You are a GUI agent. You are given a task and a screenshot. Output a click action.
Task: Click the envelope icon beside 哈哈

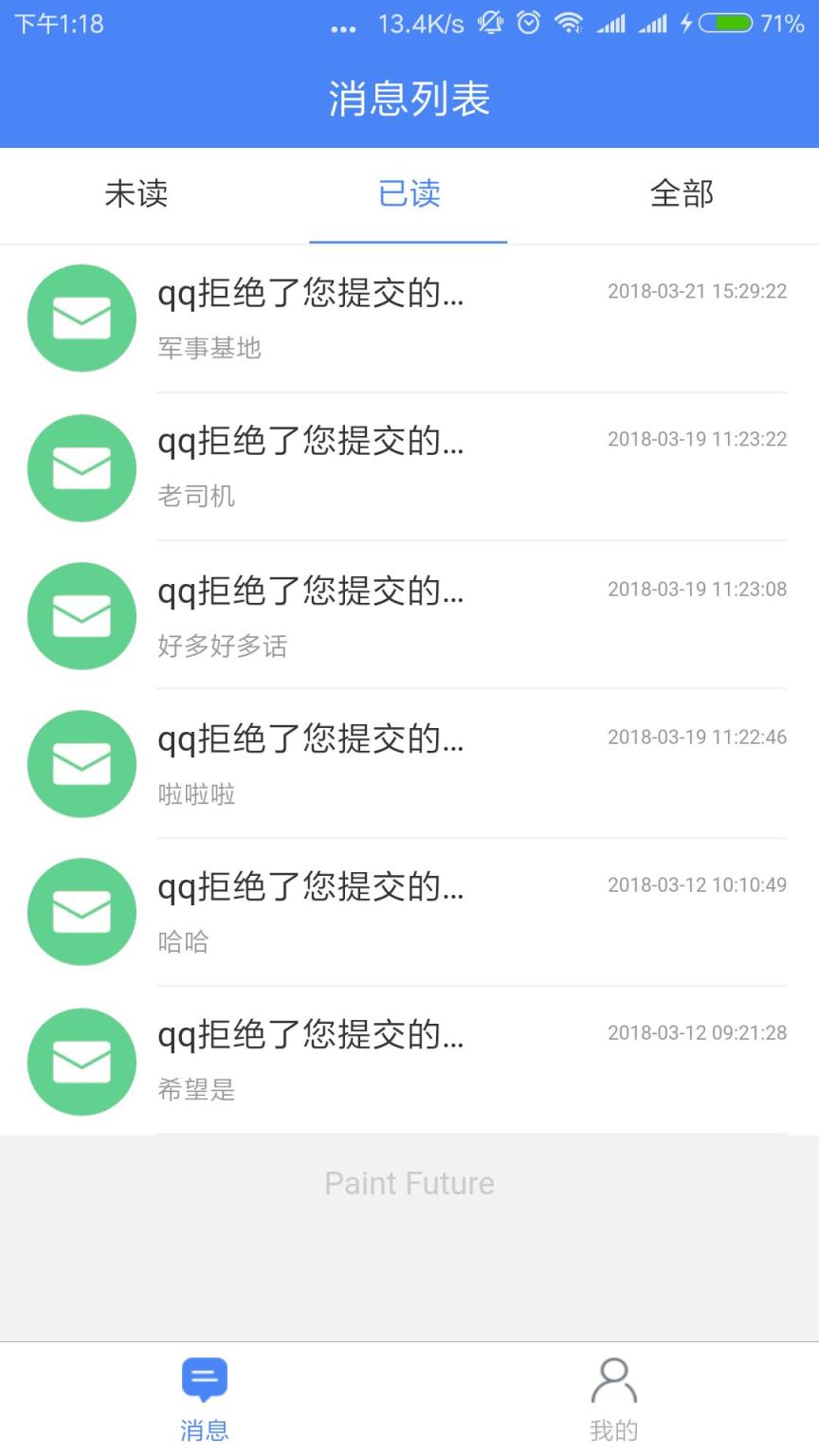click(x=82, y=912)
